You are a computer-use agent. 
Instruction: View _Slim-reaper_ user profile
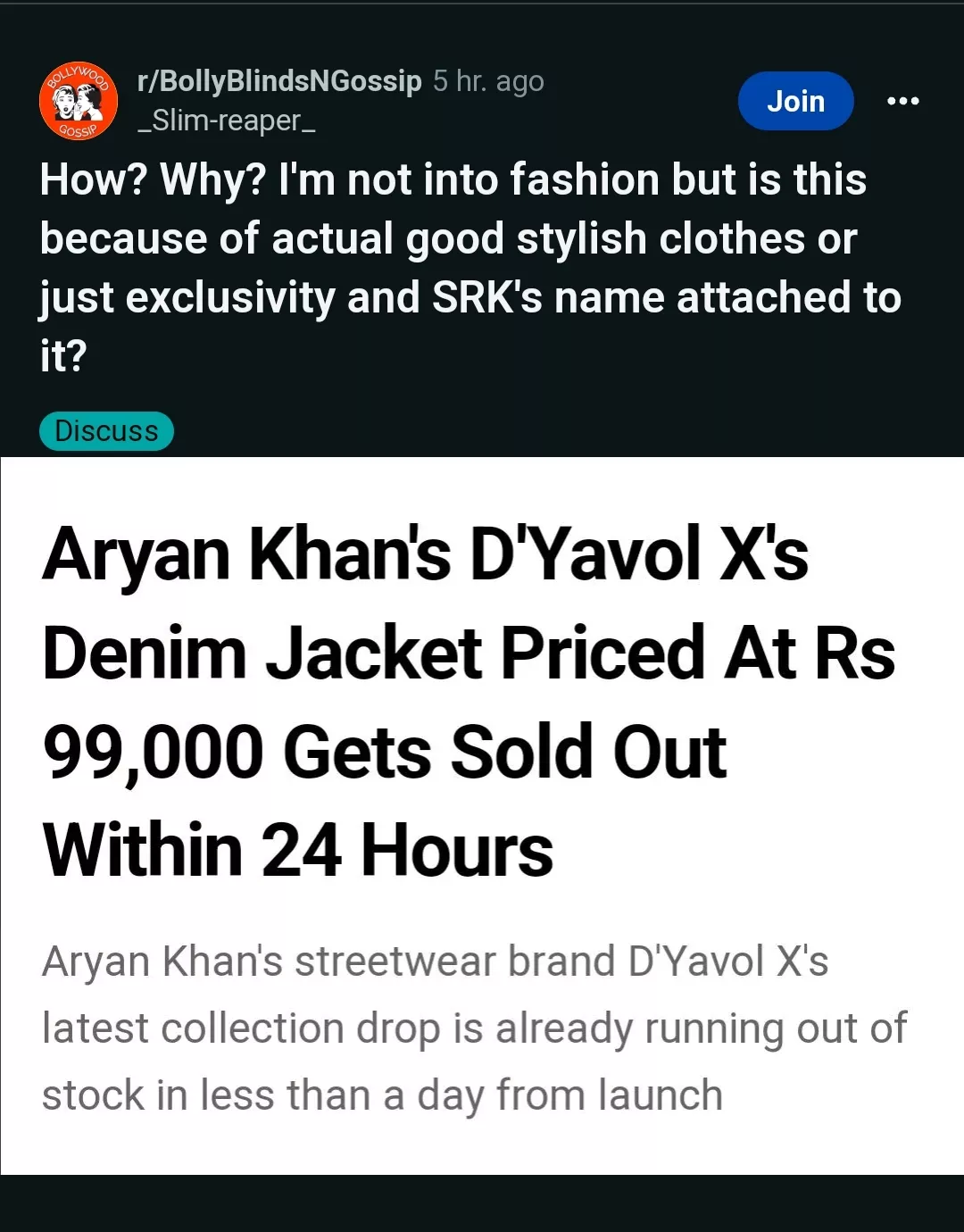click(x=227, y=121)
